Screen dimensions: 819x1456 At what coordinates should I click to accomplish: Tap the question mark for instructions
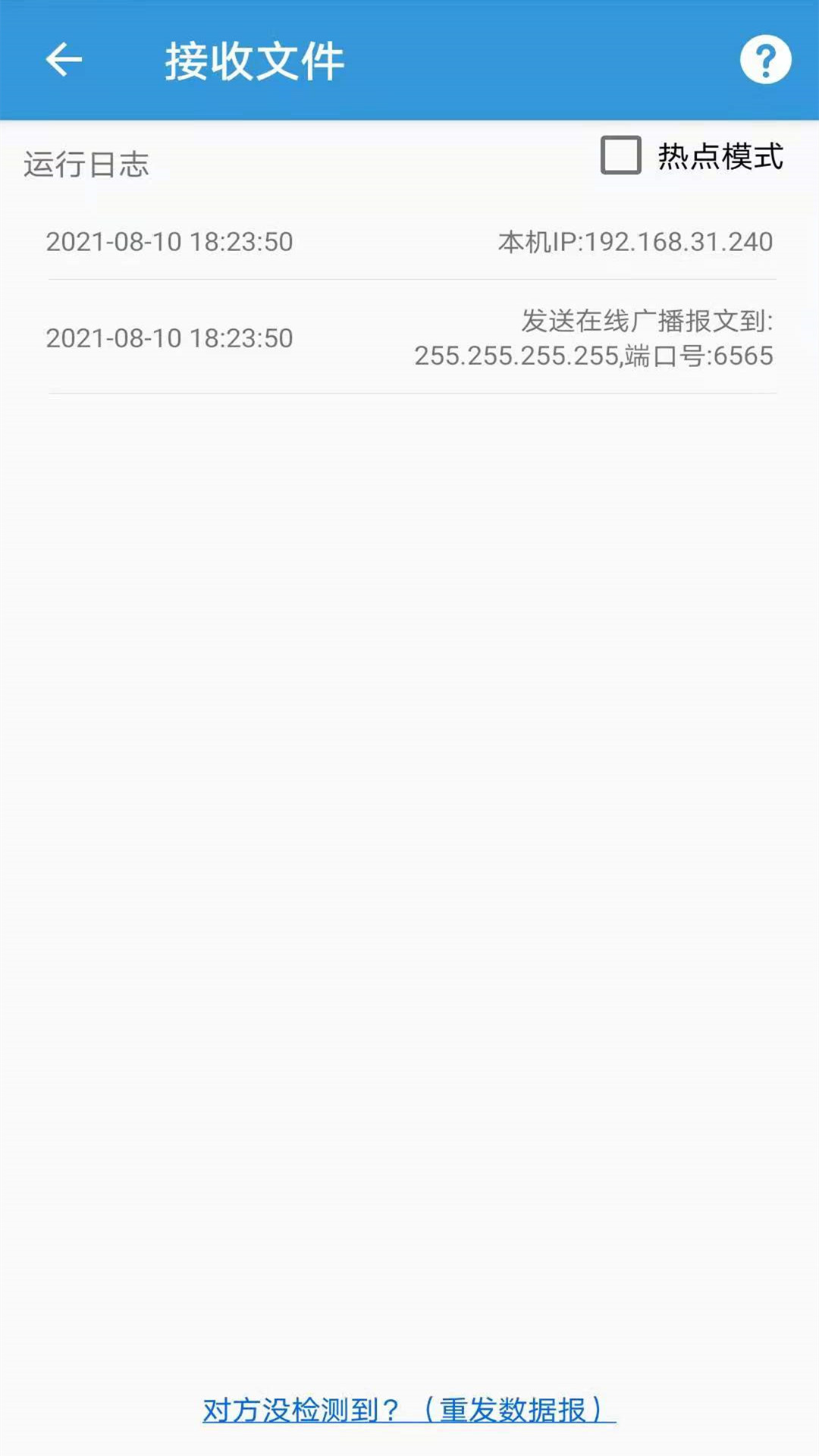click(766, 61)
